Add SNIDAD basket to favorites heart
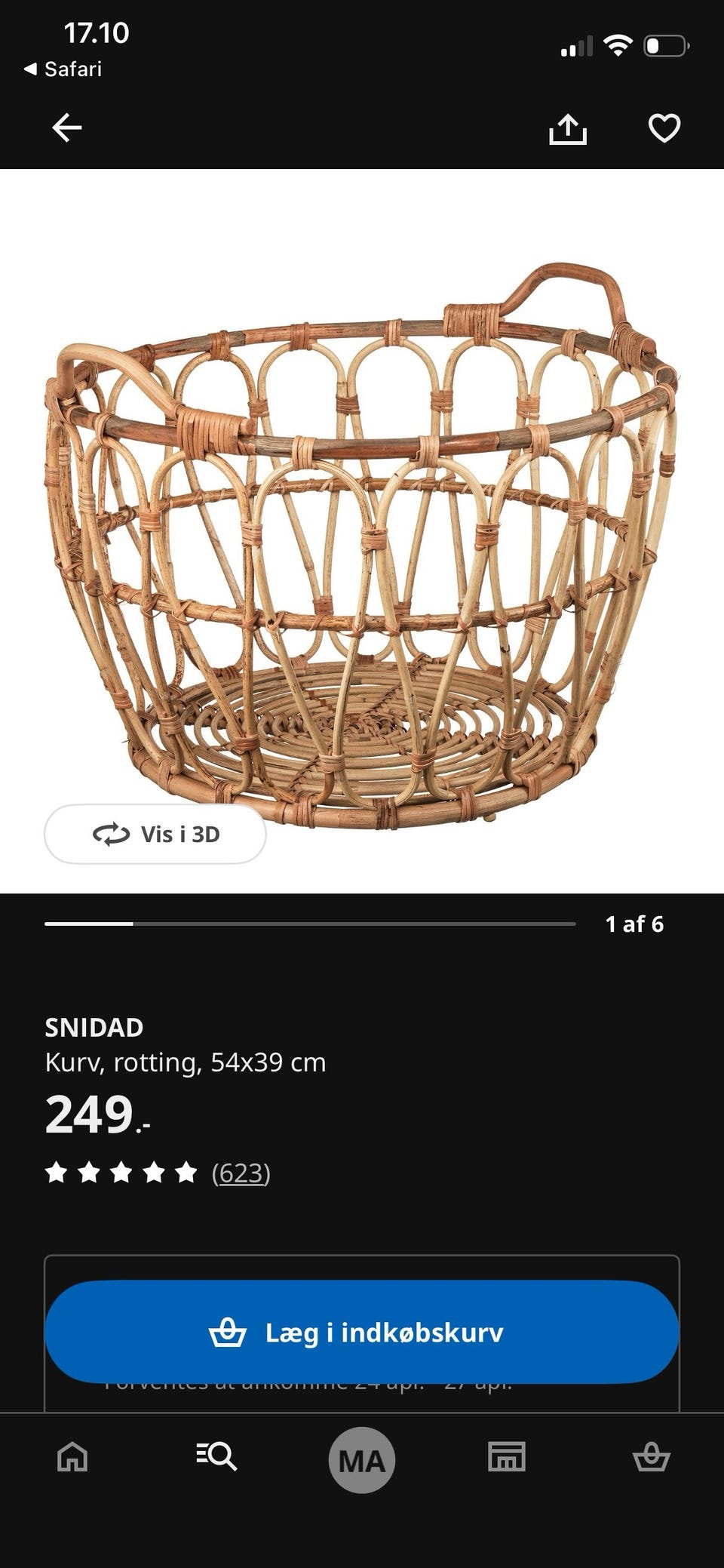Screen dimensions: 724x1568 [664, 128]
